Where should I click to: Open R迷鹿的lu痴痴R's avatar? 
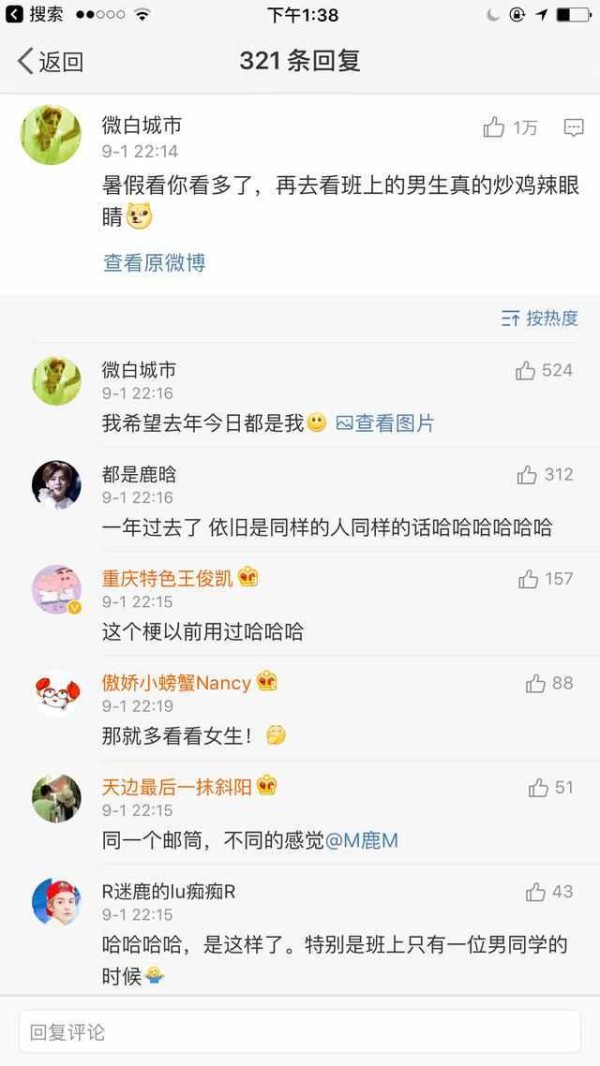pyautogui.click(x=56, y=902)
